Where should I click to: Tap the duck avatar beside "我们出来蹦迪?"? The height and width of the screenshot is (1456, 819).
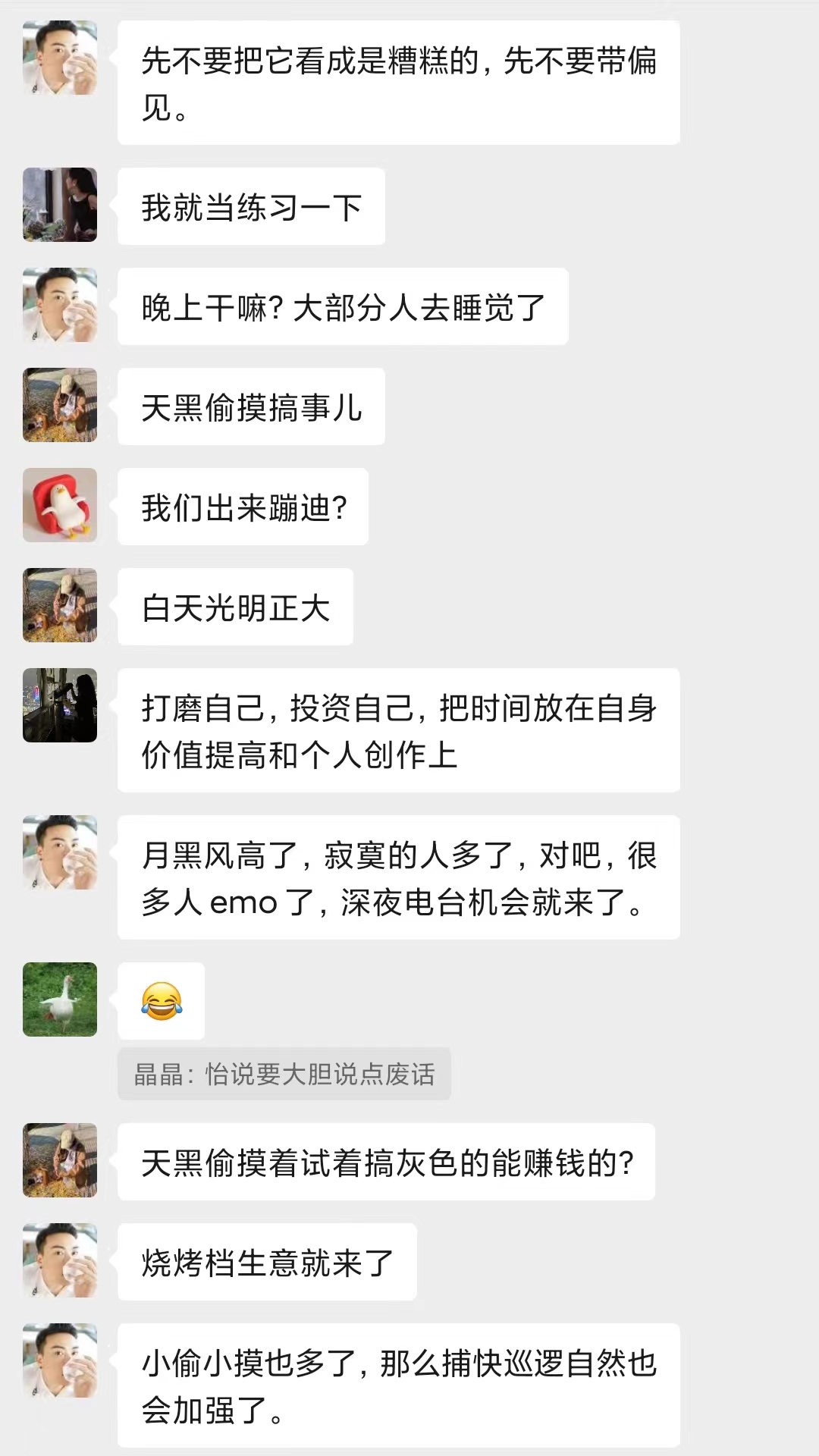(x=60, y=505)
